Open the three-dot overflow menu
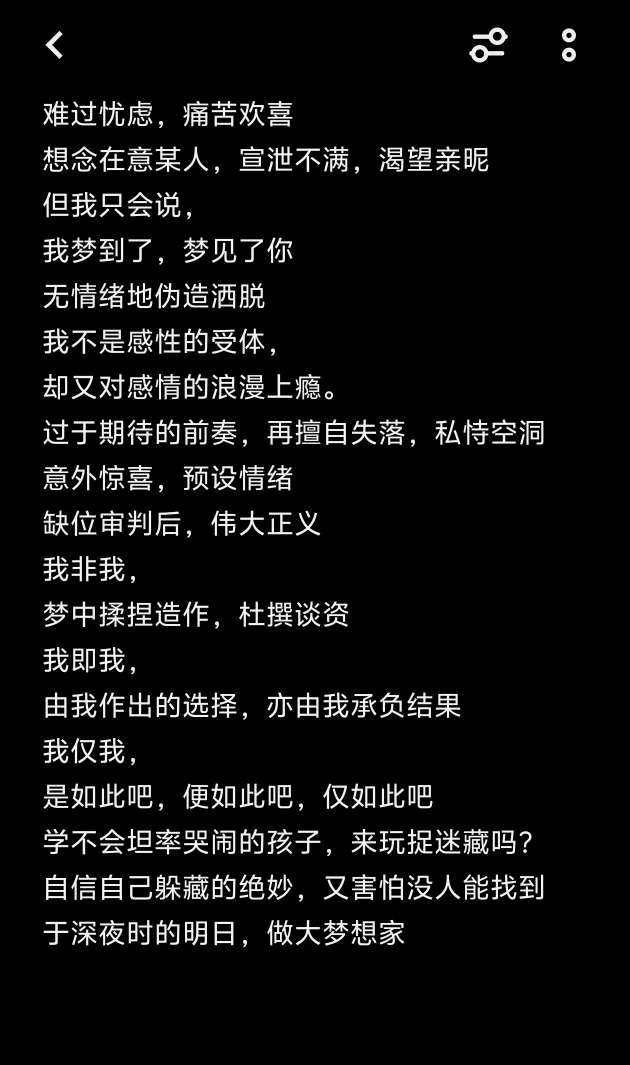630x1065 pixels. (569, 46)
